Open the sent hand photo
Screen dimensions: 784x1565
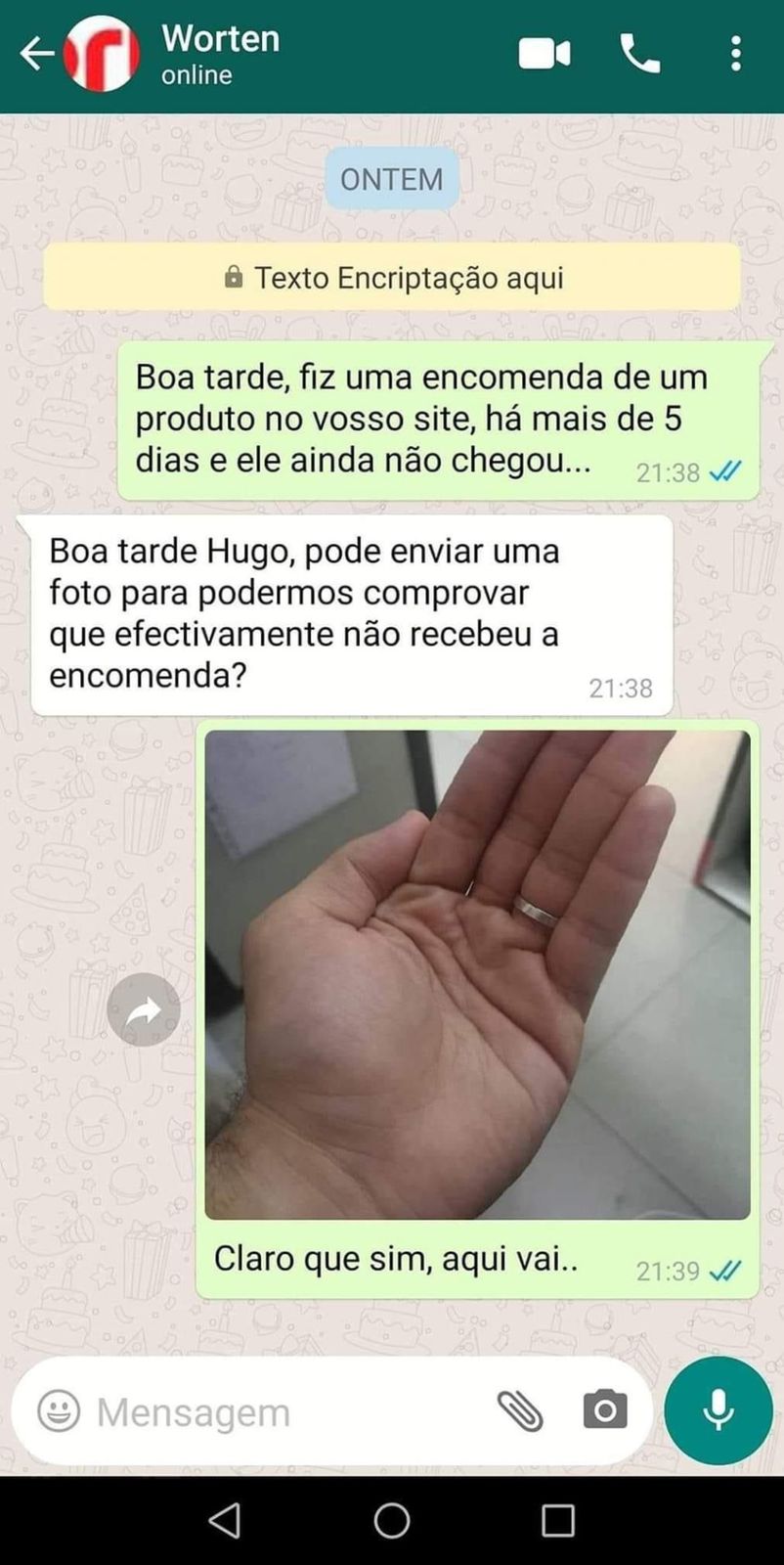477,973
